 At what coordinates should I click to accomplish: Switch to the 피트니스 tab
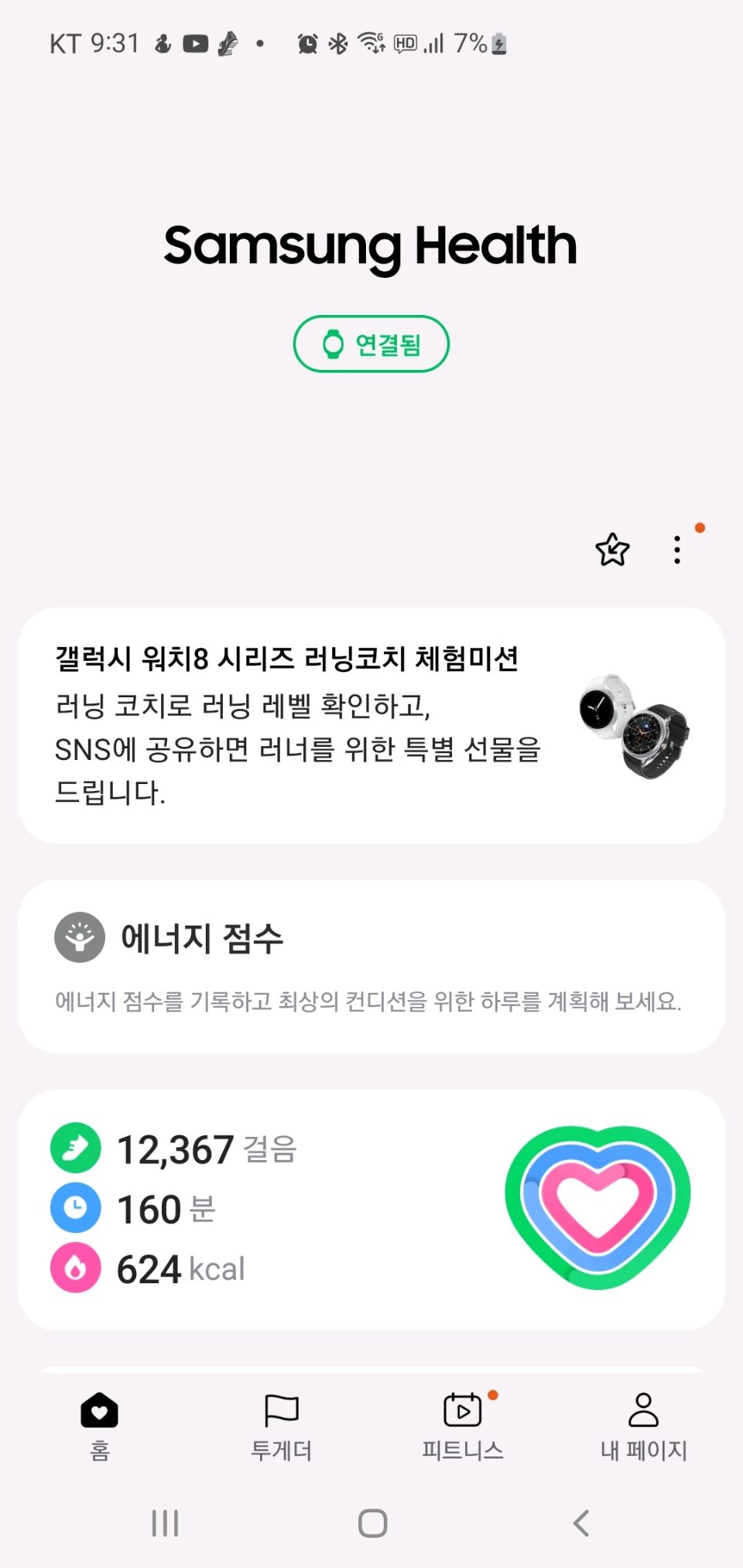(463, 1426)
